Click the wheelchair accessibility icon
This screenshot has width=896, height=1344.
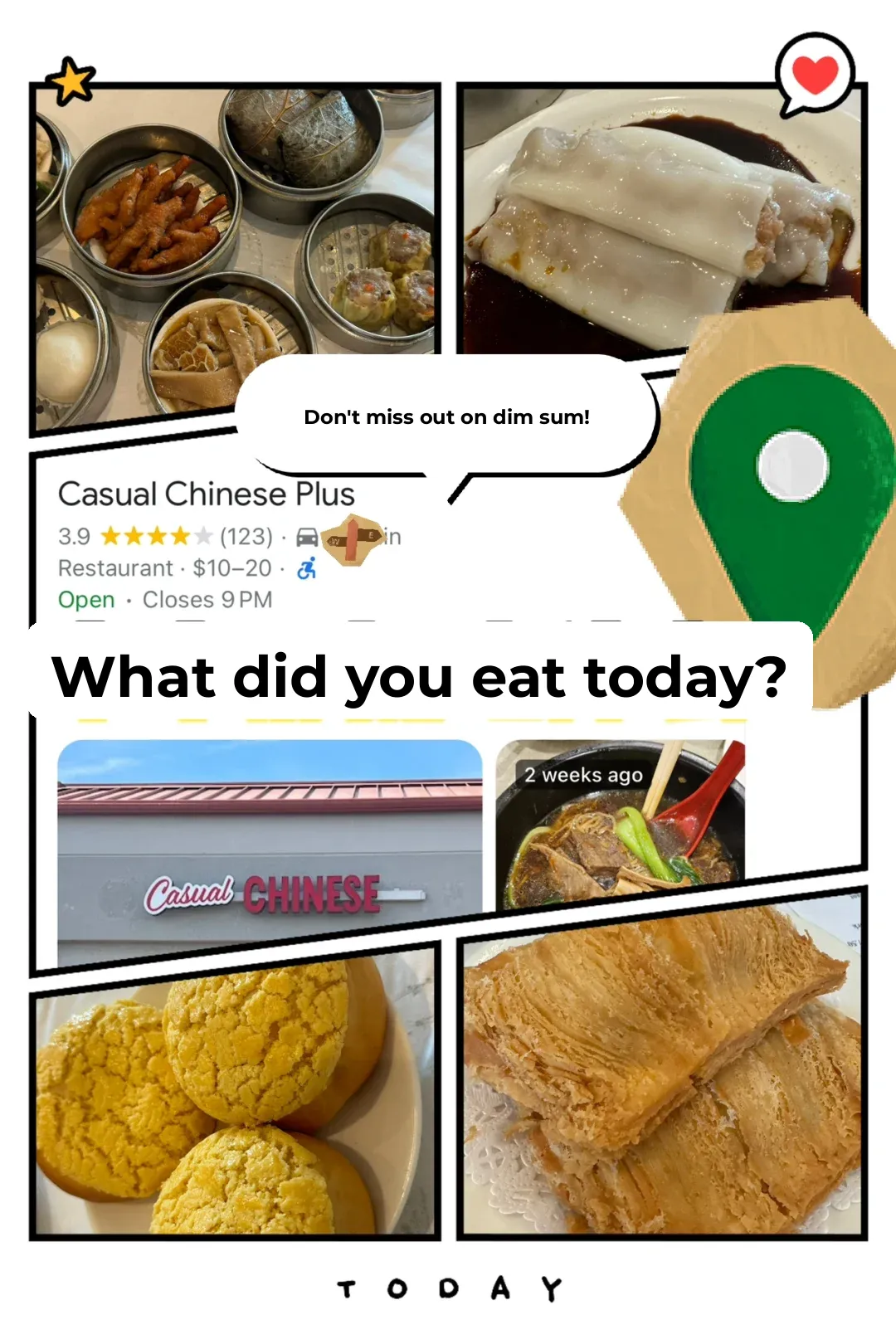click(305, 567)
